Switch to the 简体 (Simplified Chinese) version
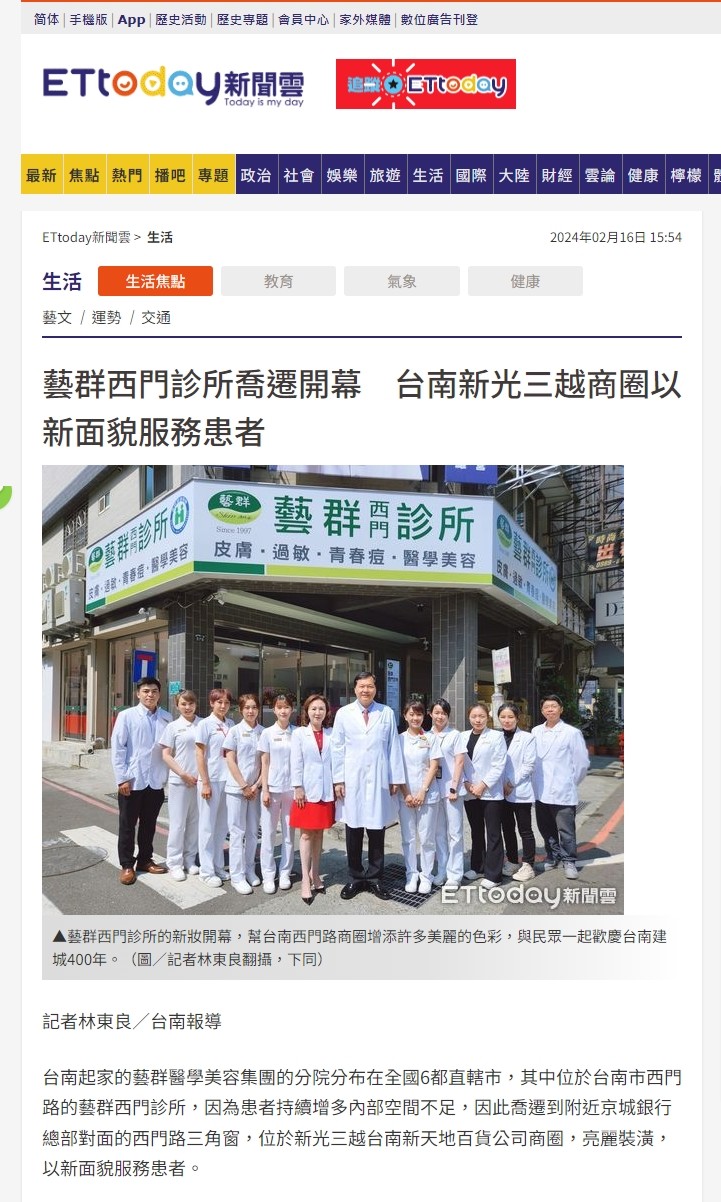Image resolution: width=721 pixels, height=1202 pixels. [46, 19]
